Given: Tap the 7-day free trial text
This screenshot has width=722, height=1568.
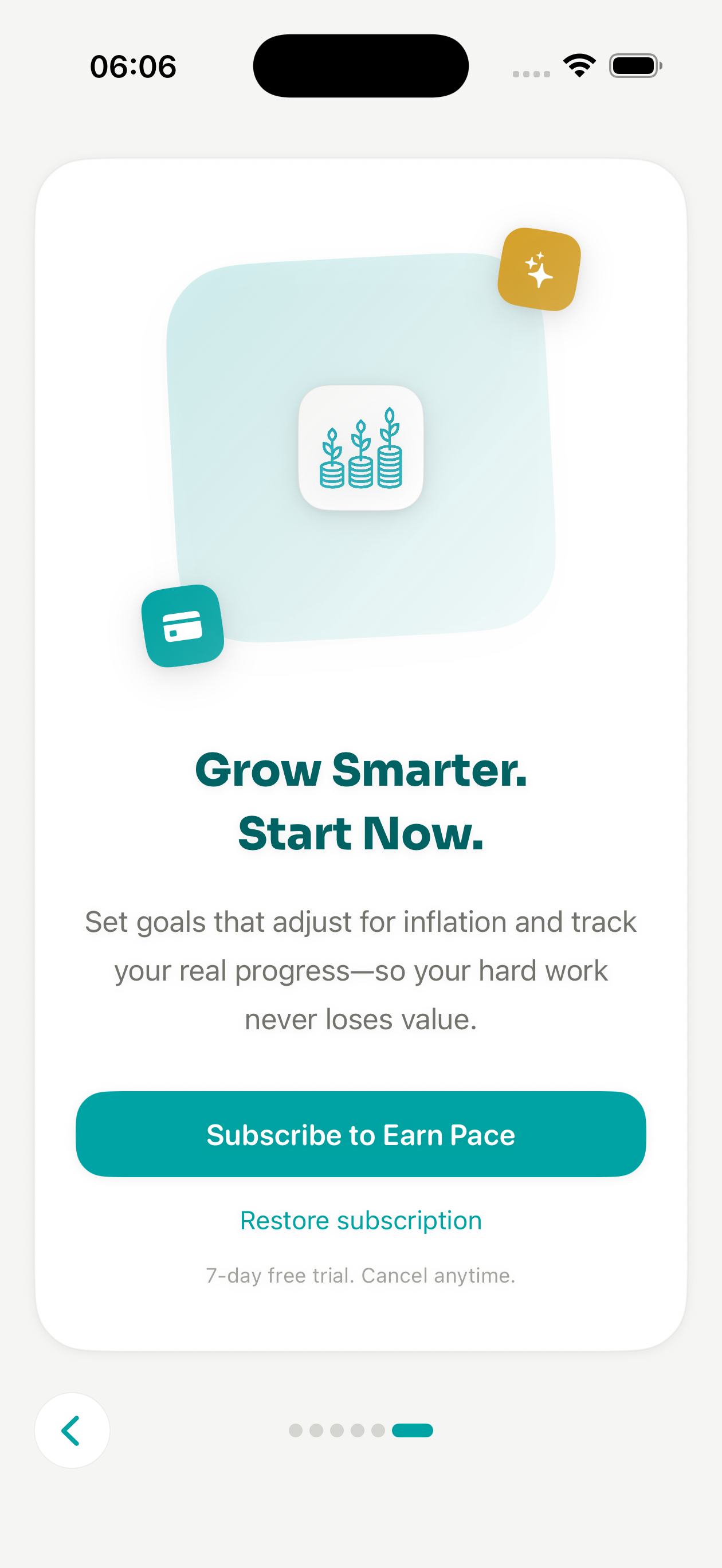Looking at the screenshot, I should [x=360, y=1276].
